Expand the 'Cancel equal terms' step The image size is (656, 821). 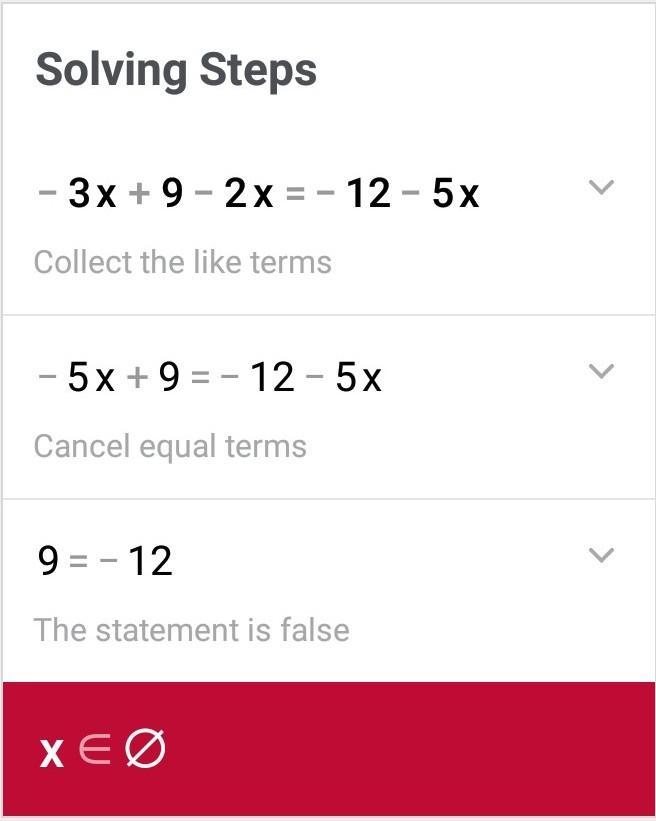coord(600,372)
